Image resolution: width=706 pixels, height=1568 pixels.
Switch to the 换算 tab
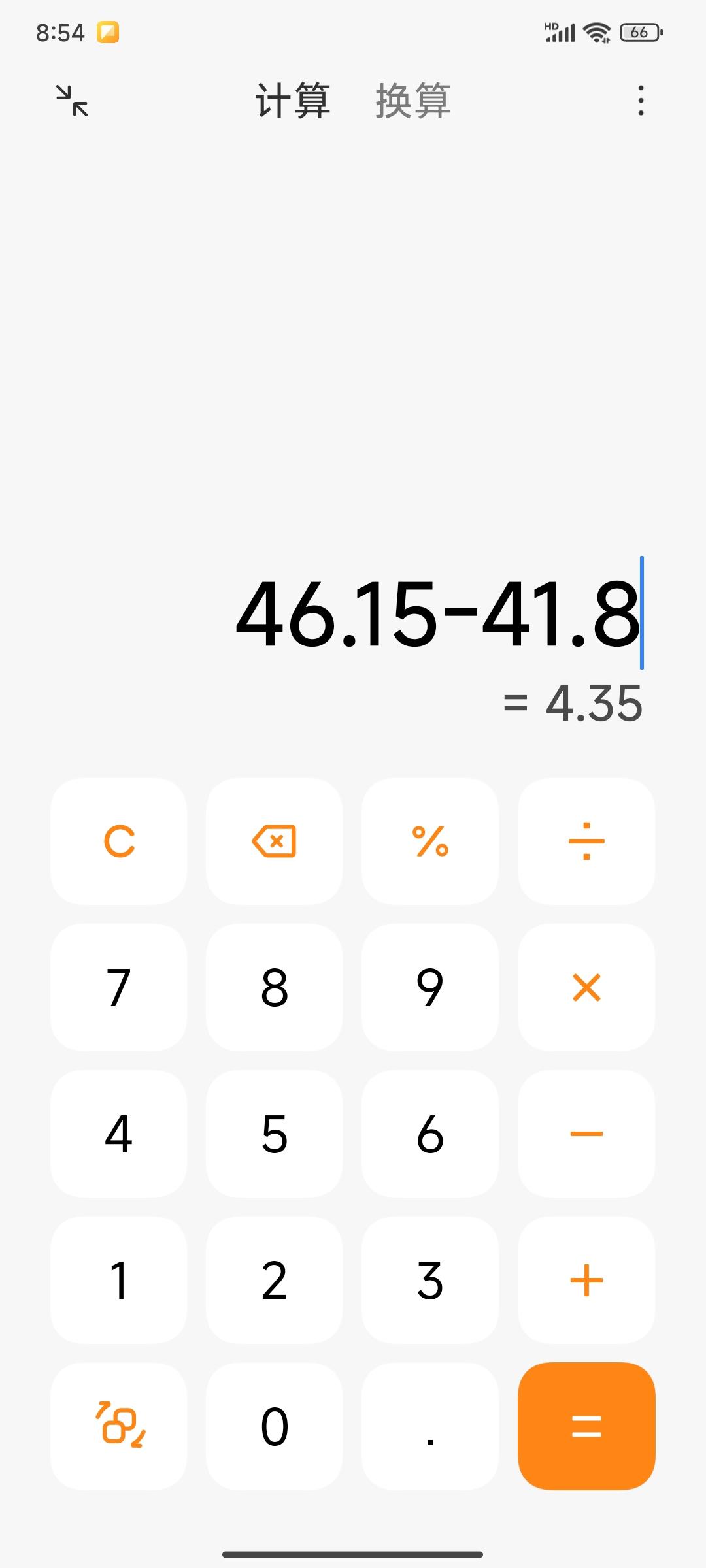pyautogui.click(x=412, y=101)
